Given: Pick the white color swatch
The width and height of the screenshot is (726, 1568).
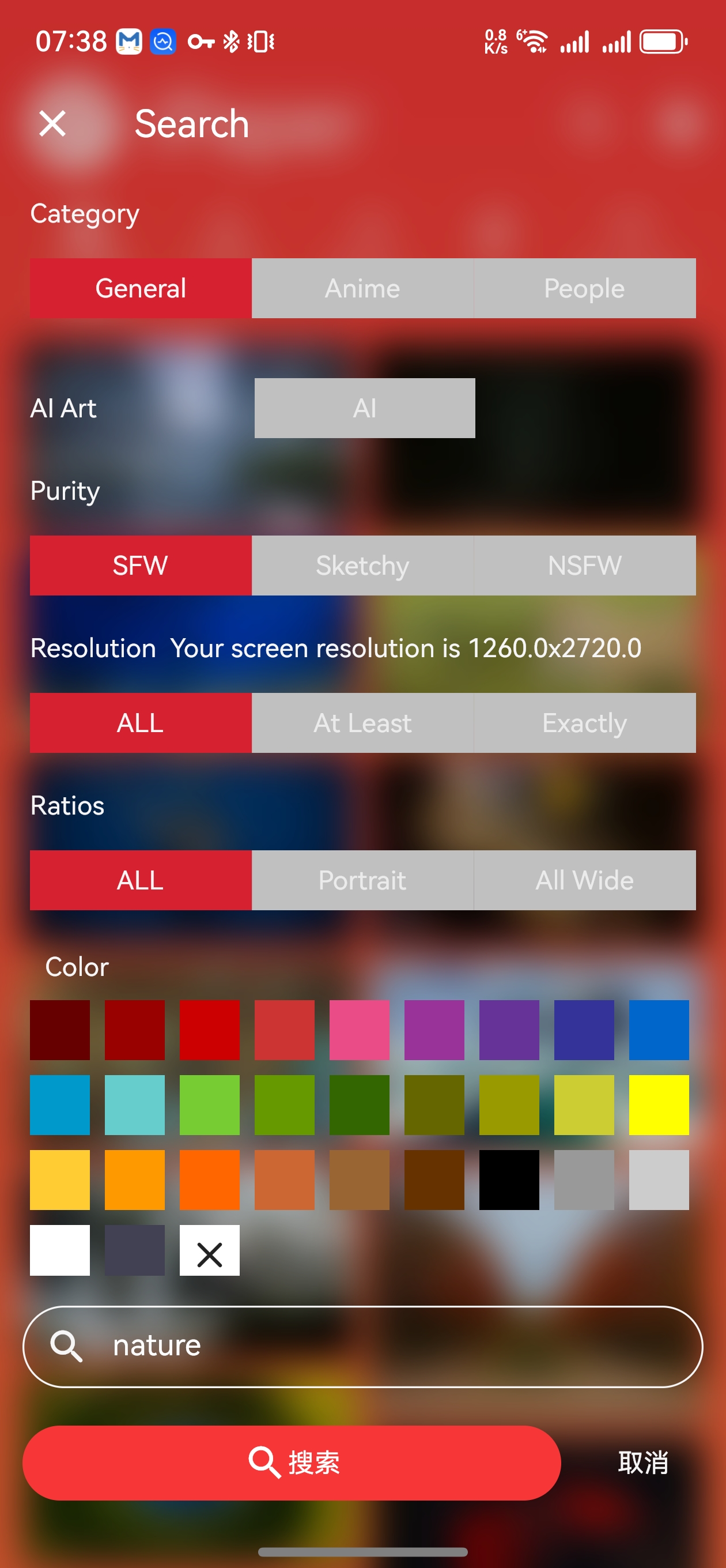Looking at the screenshot, I should click(x=60, y=1250).
